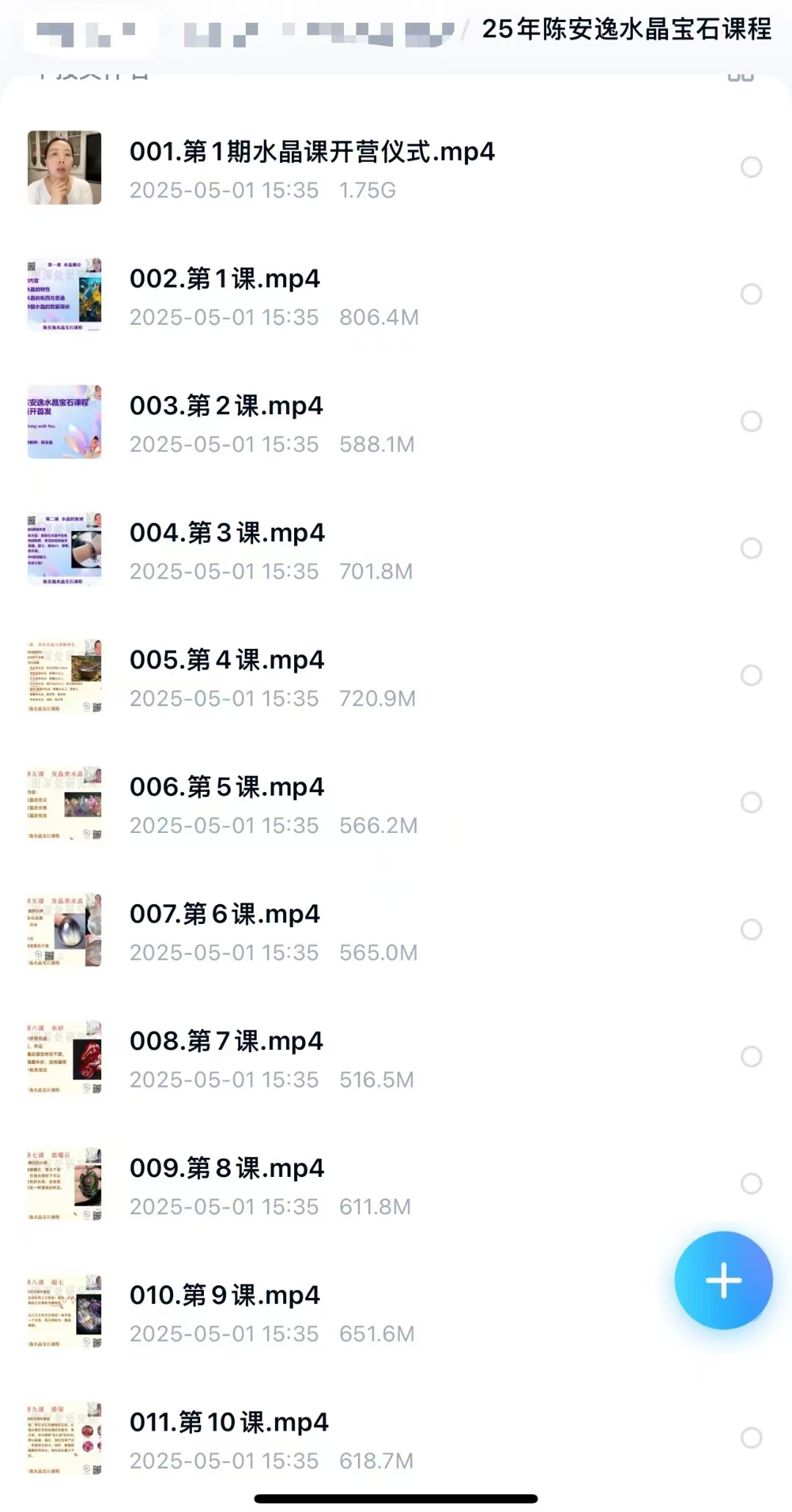792x1512 pixels.
Task: Mark 011.第10课.mp4 as selected
Action: [x=751, y=1437]
